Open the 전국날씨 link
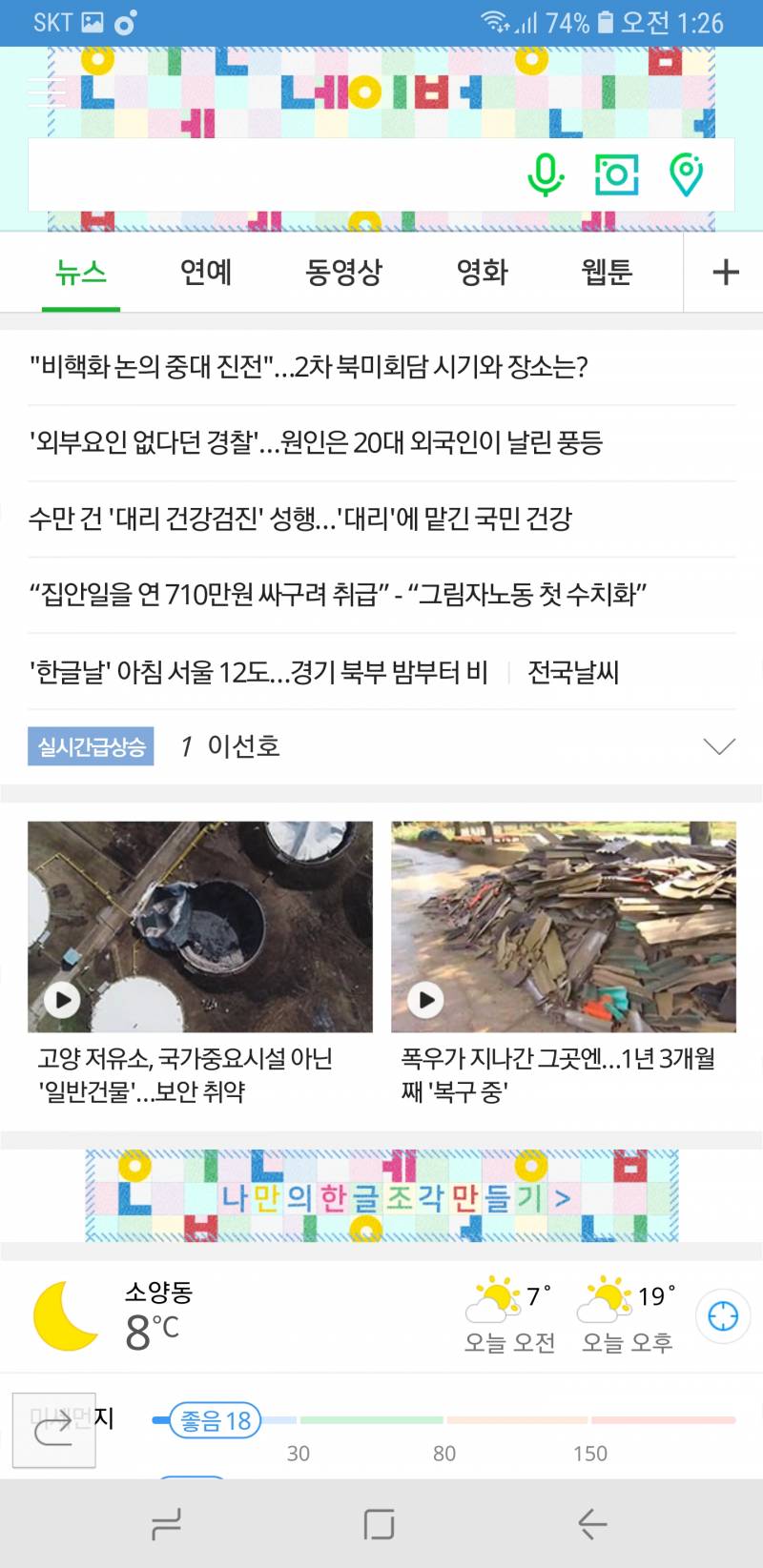Viewport: 763px width, 1568px height. pos(573,673)
